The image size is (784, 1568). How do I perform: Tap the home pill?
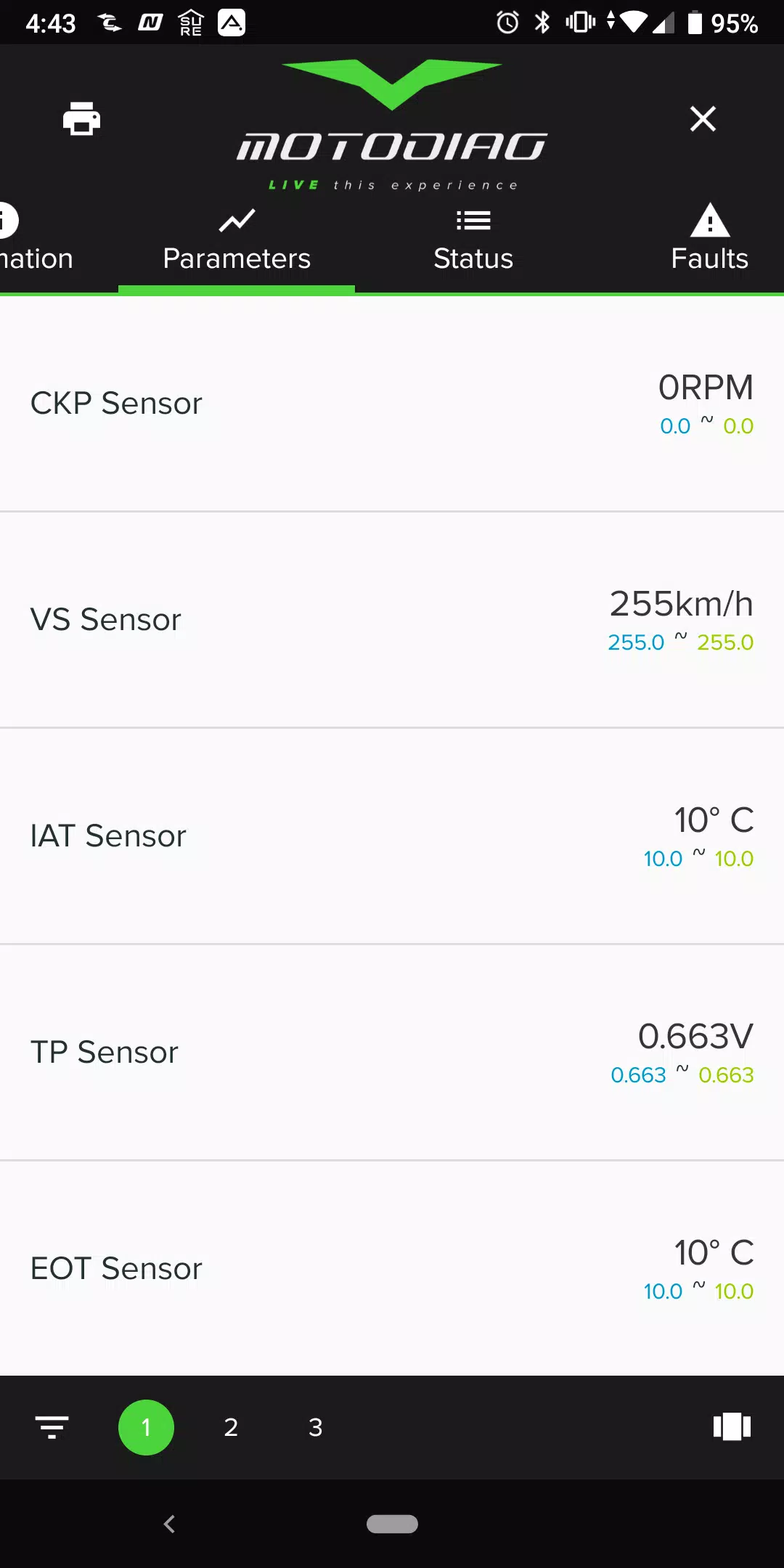pyautogui.click(x=392, y=1524)
